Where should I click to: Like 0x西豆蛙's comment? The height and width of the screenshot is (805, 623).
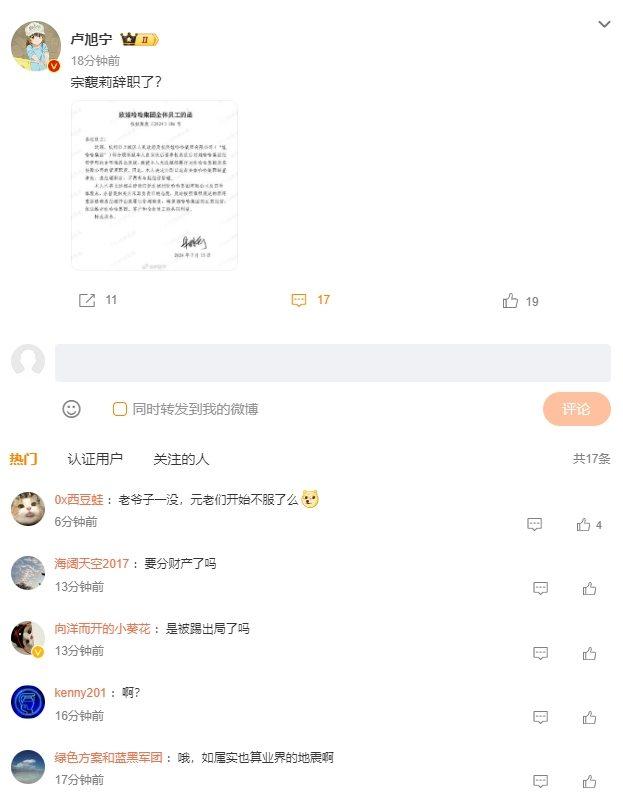(x=584, y=524)
